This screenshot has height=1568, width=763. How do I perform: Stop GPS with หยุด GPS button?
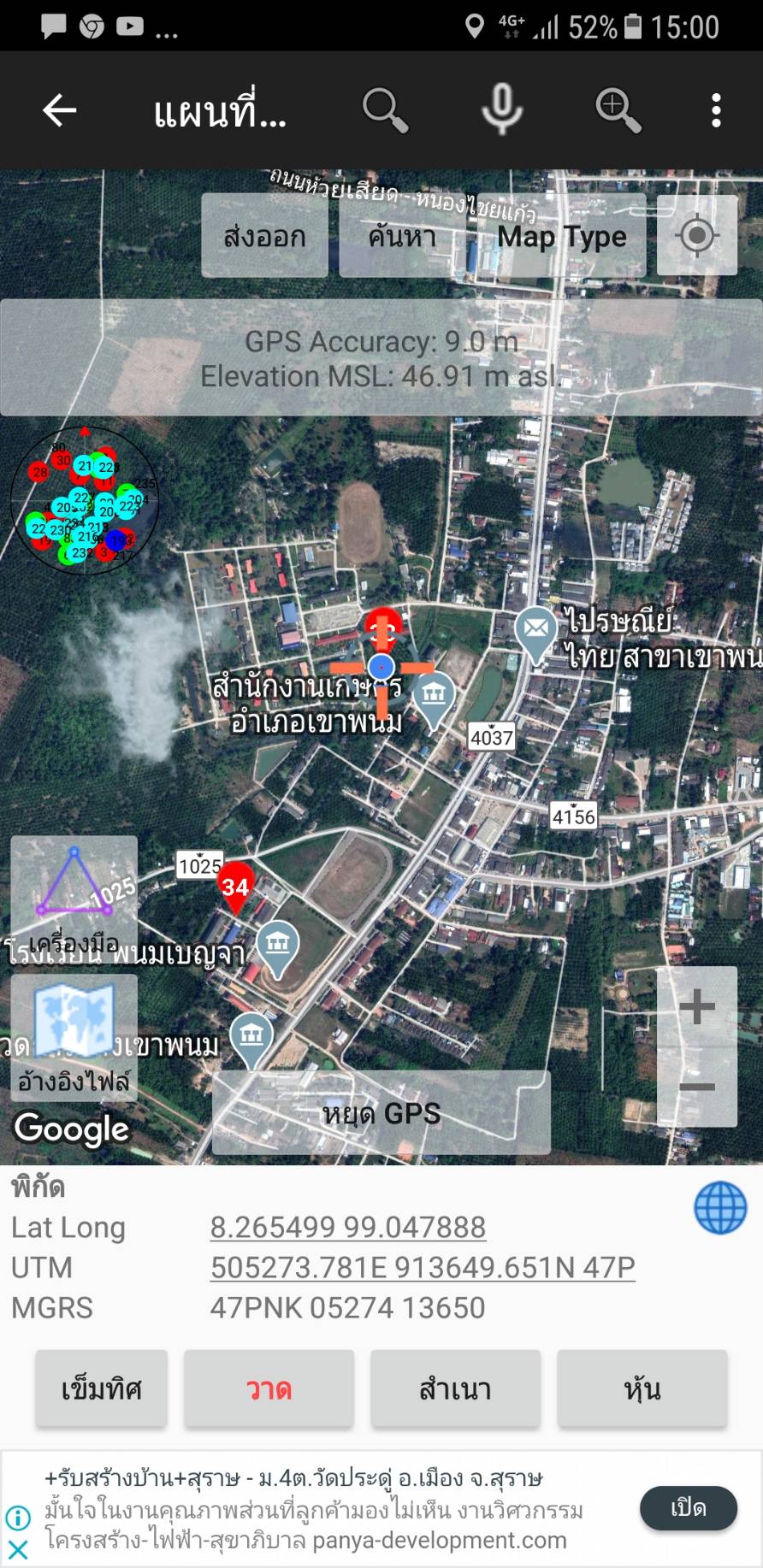pyautogui.click(x=381, y=1113)
